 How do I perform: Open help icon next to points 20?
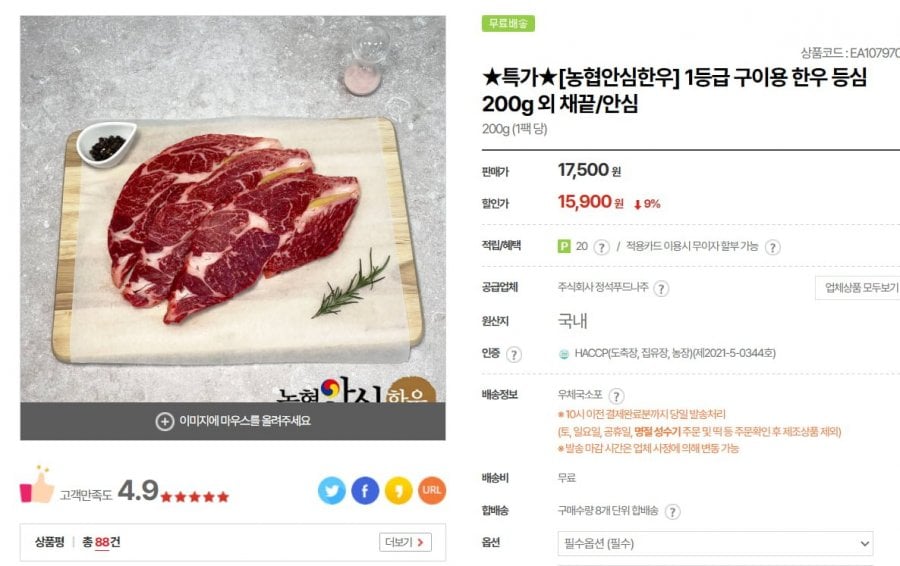[x=602, y=247]
